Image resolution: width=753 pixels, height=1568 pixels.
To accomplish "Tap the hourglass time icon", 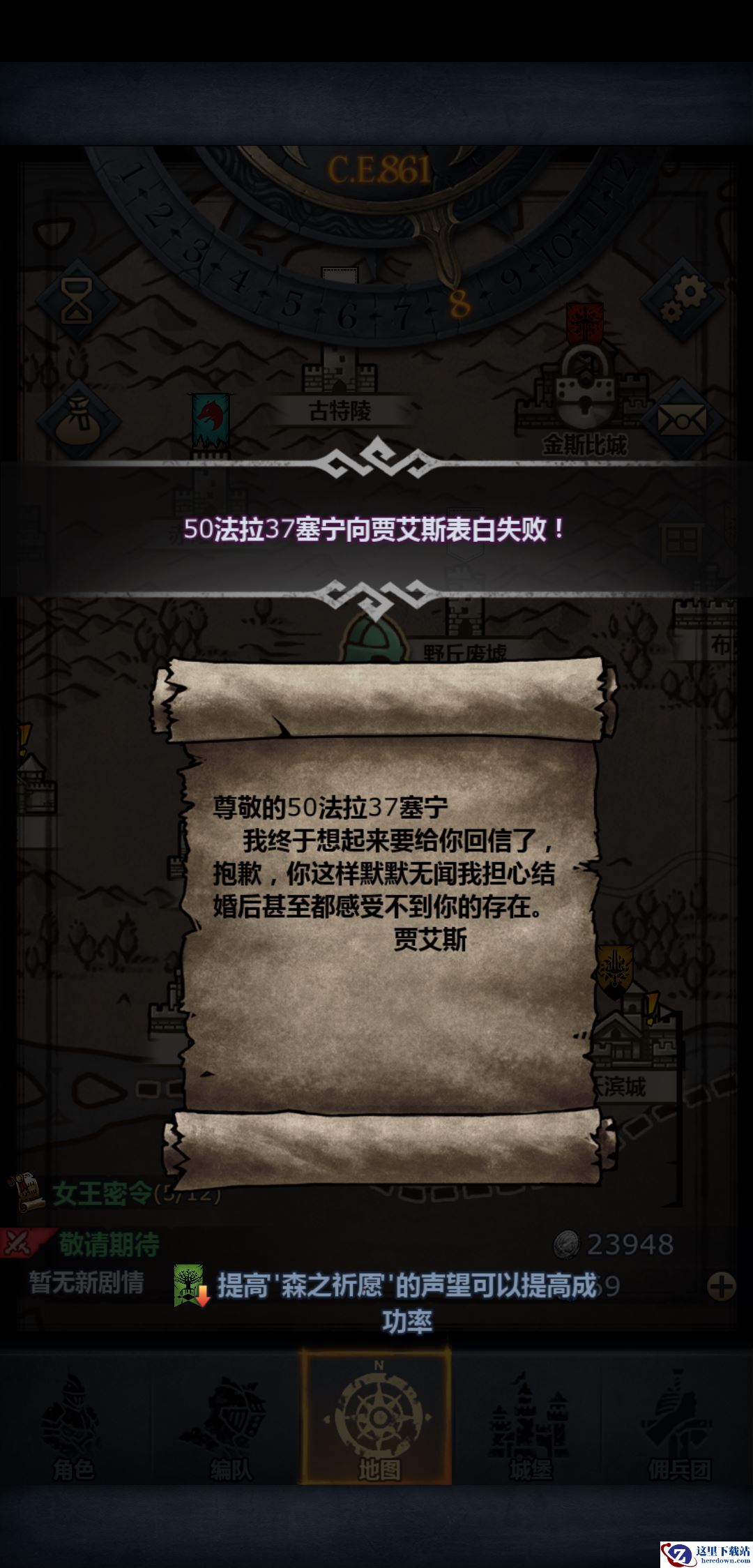I will 76,301.
